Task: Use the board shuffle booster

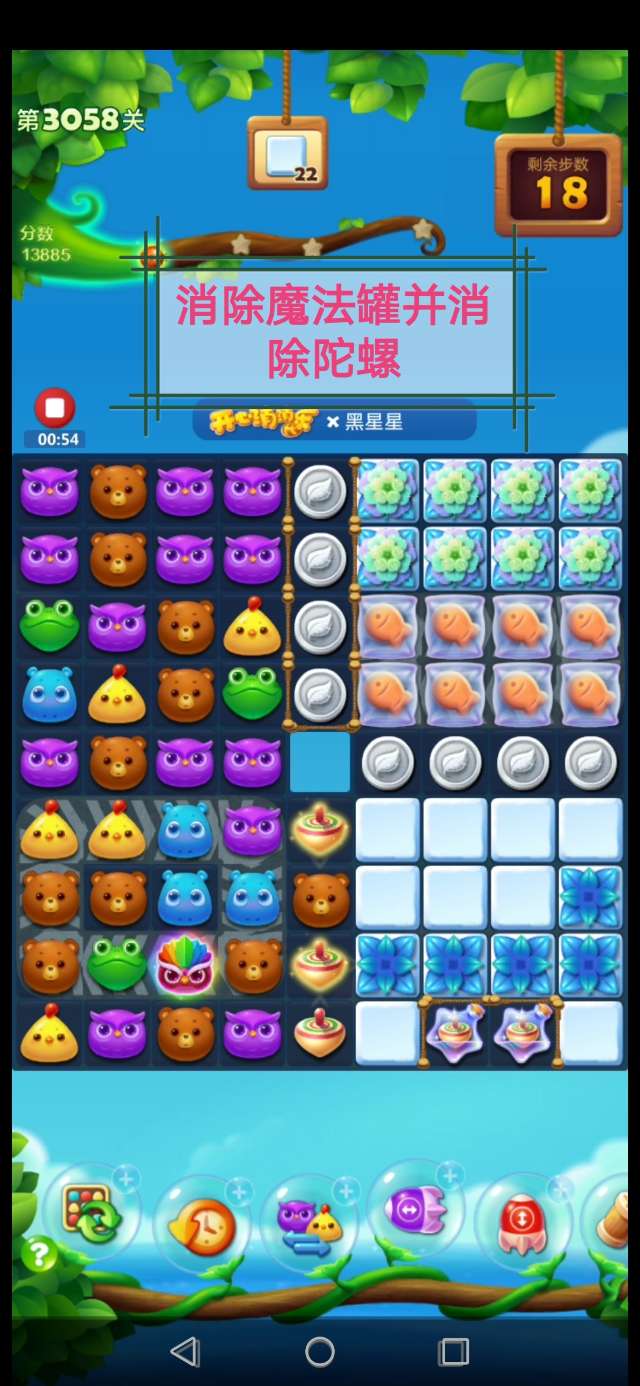Action: point(92,1213)
